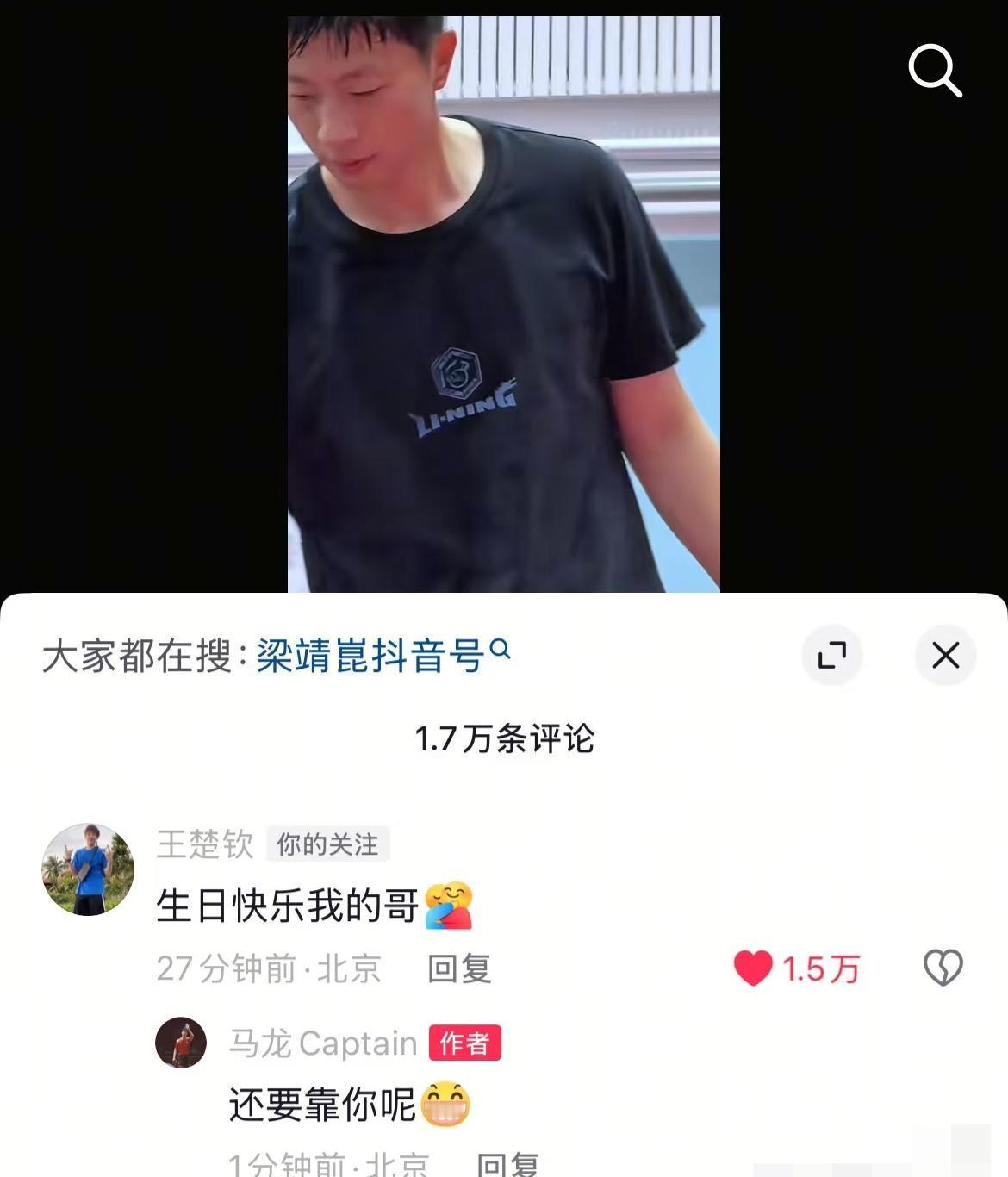Open 马龙 Captain's profile avatar
Viewport: 1008px width, 1177px height.
(181, 1043)
